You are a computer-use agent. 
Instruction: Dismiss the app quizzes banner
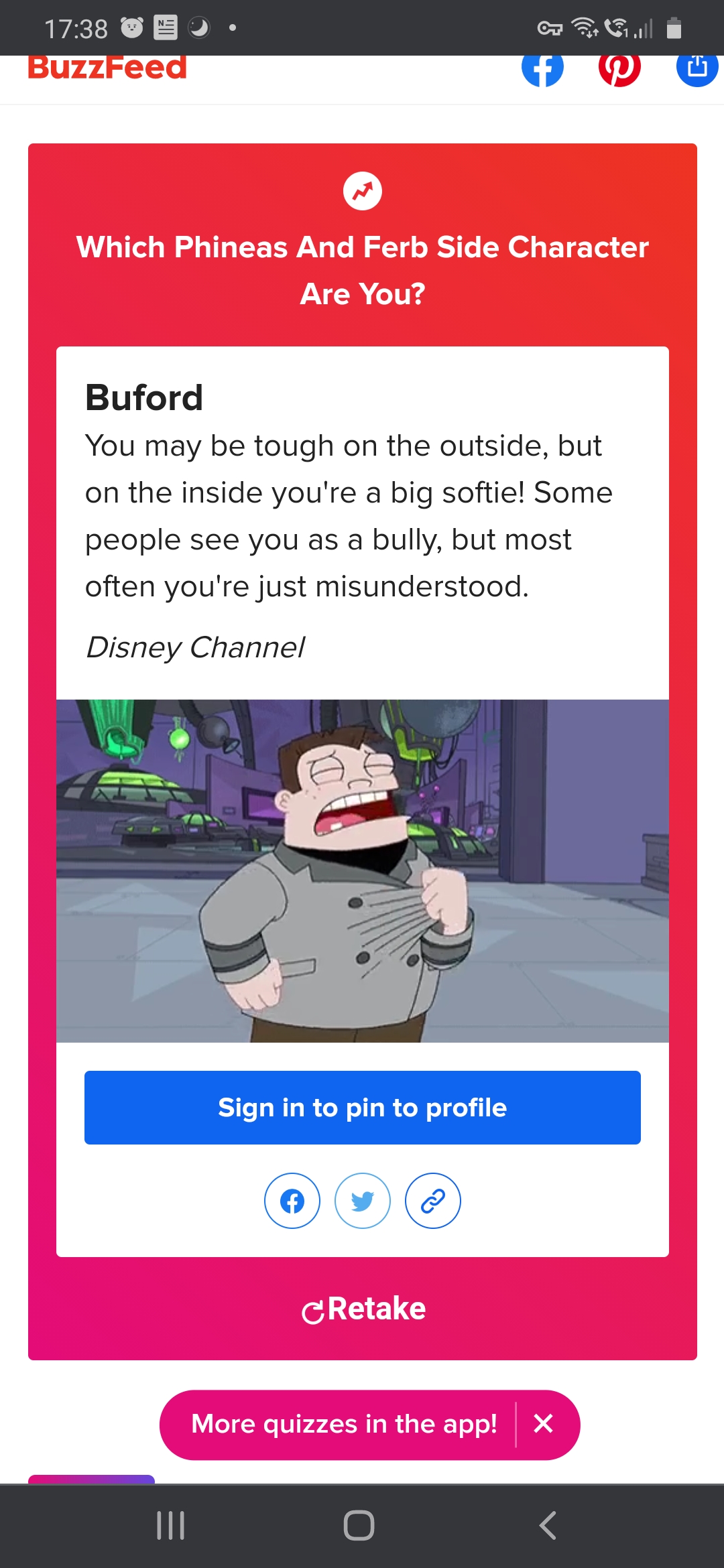tap(544, 1424)
